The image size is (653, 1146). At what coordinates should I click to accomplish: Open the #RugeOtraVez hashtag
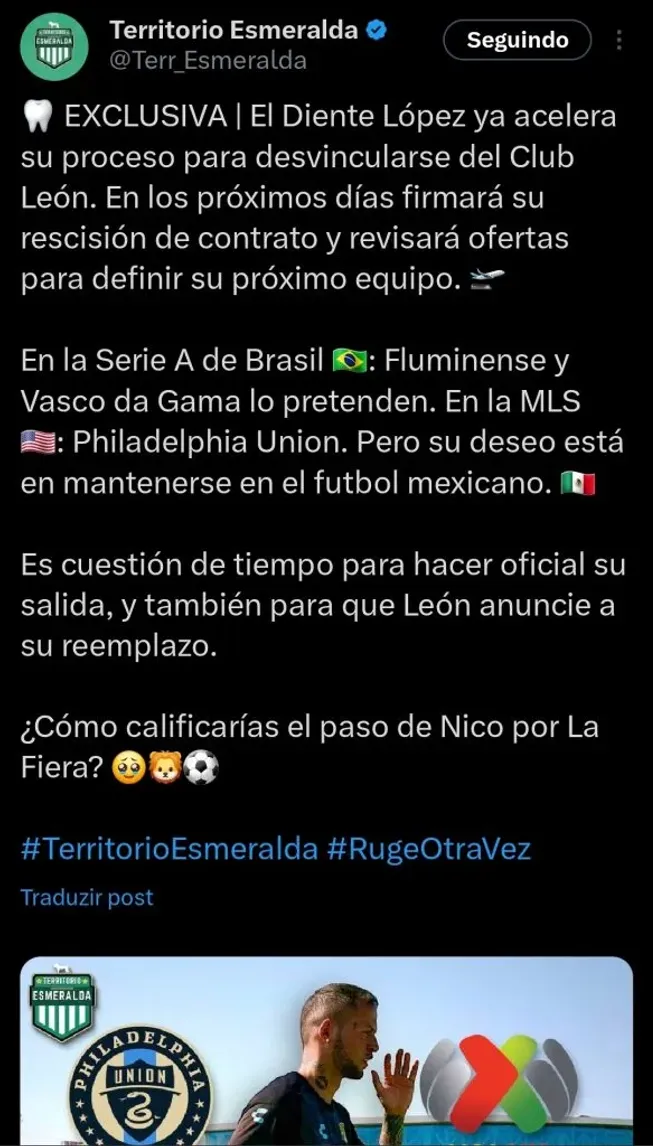pos(428,849)
